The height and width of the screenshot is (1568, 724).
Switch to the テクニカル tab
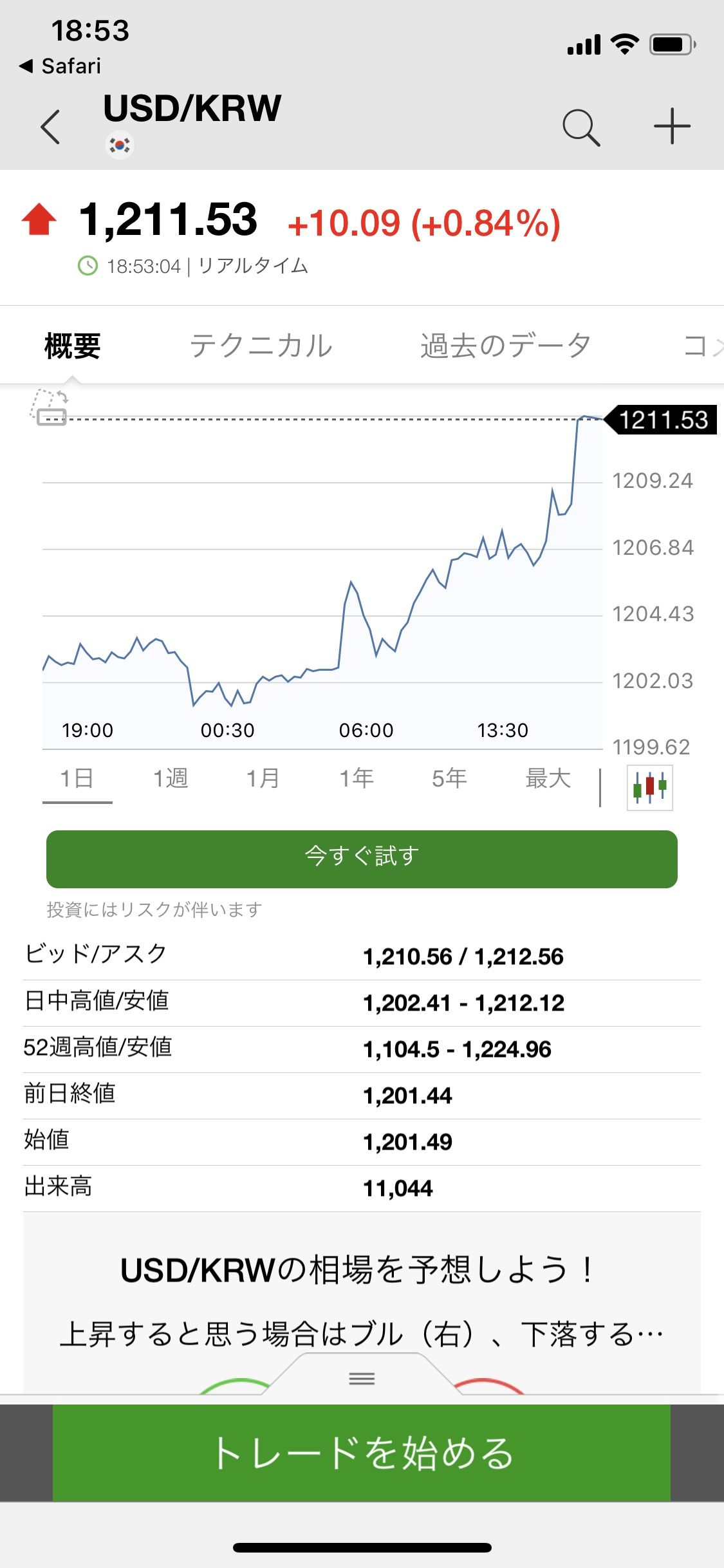pos(261,346)
